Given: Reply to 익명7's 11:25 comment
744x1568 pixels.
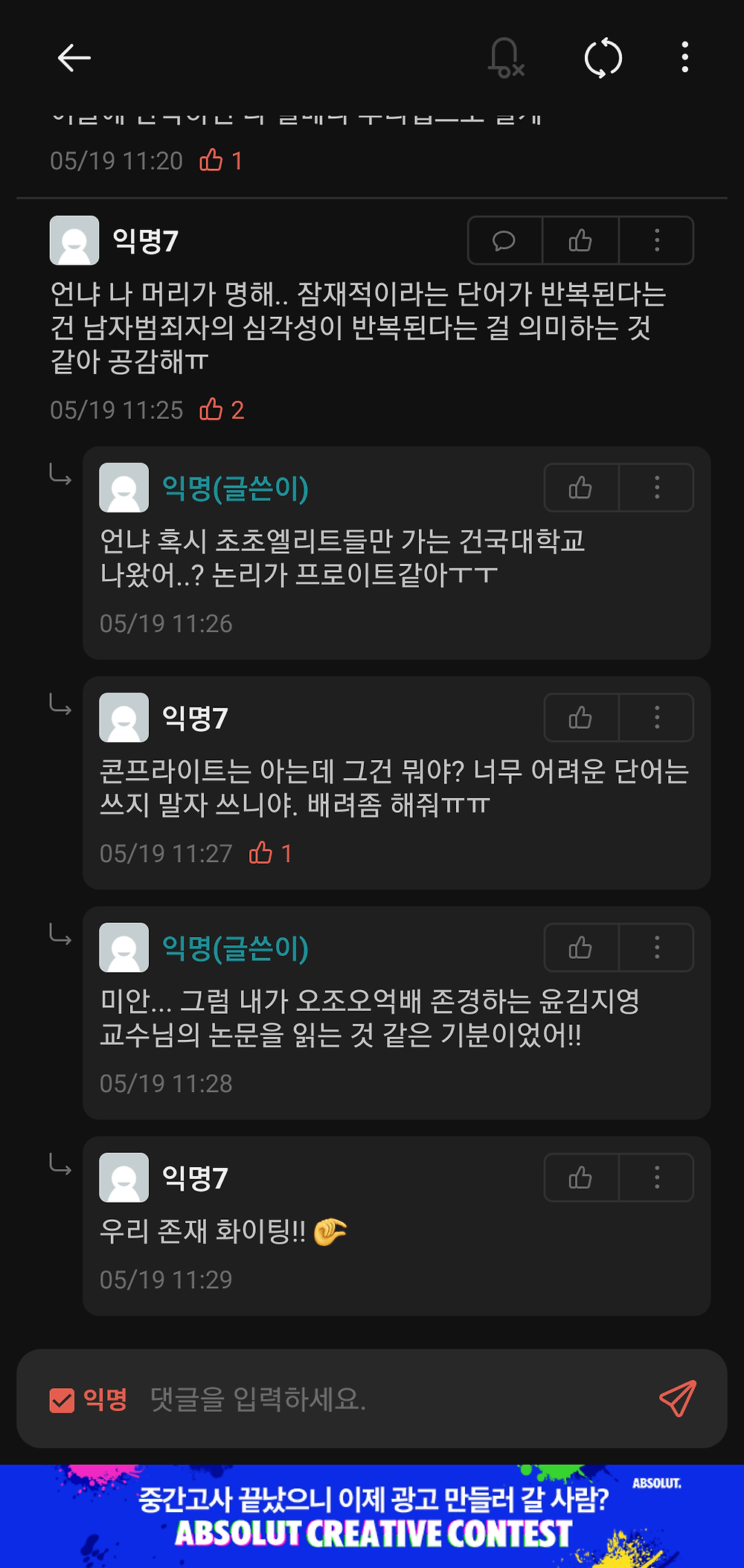Looking at the screenshot, I should click(504, 240).
